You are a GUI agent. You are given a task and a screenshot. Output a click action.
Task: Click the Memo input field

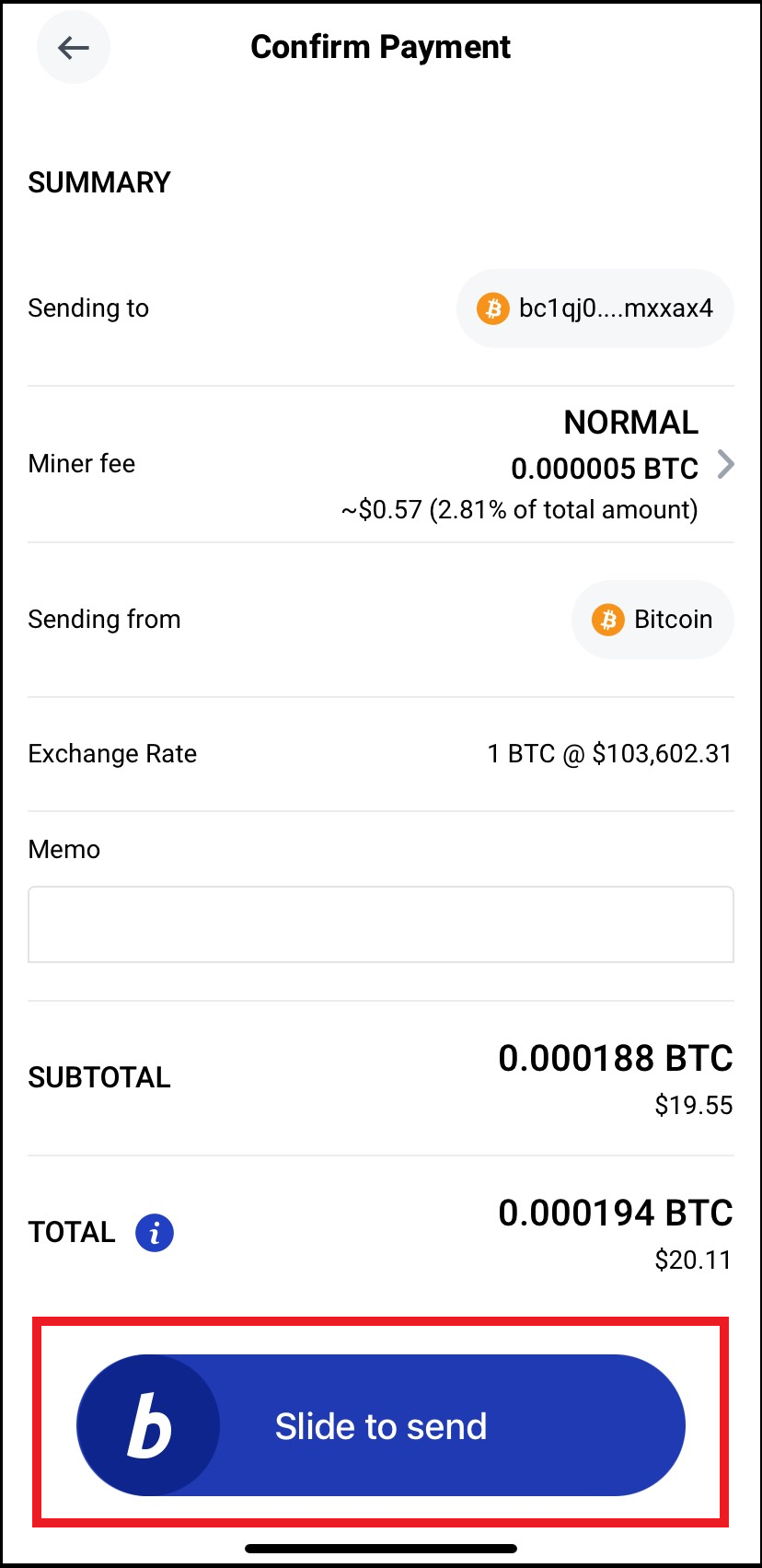click(x=381, y=924)
